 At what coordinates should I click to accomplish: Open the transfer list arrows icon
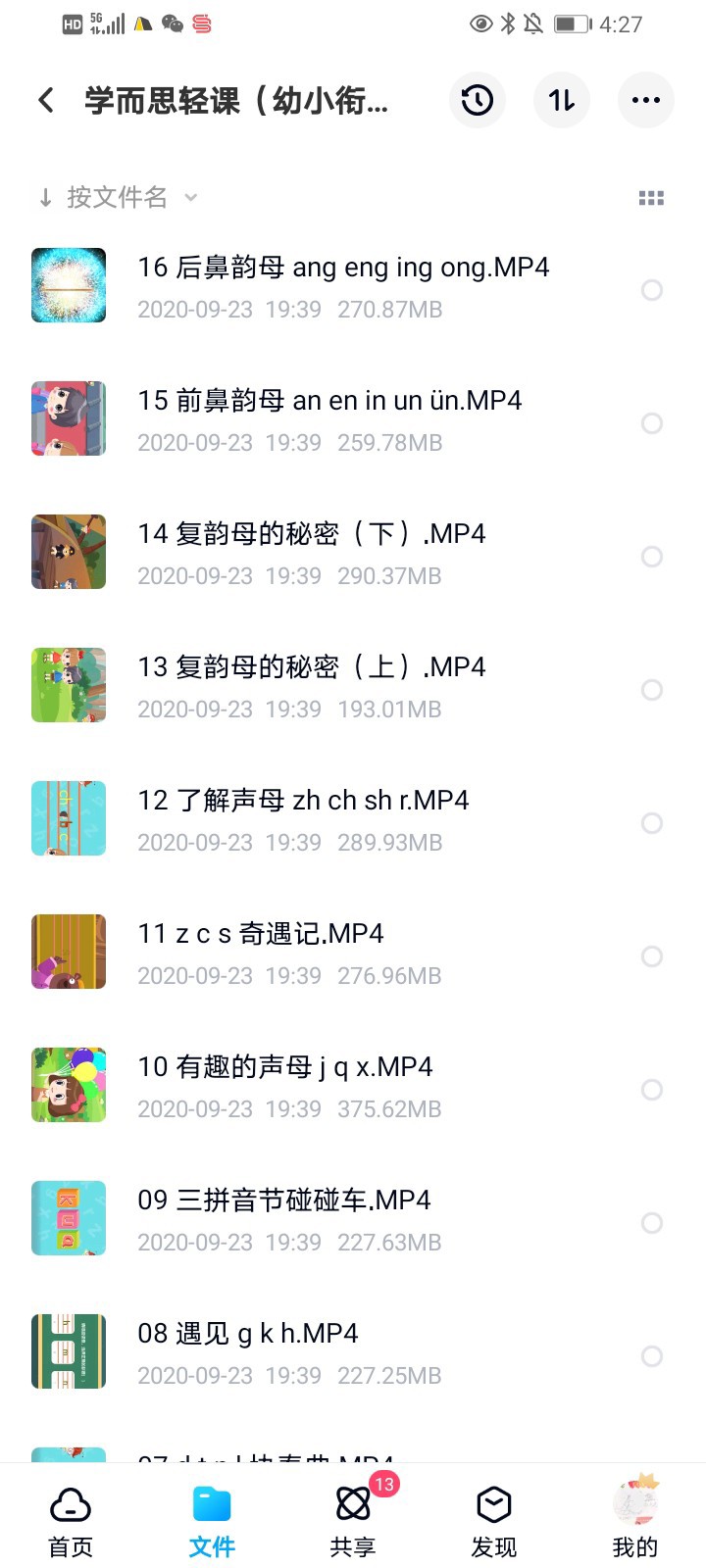point(562,100)
